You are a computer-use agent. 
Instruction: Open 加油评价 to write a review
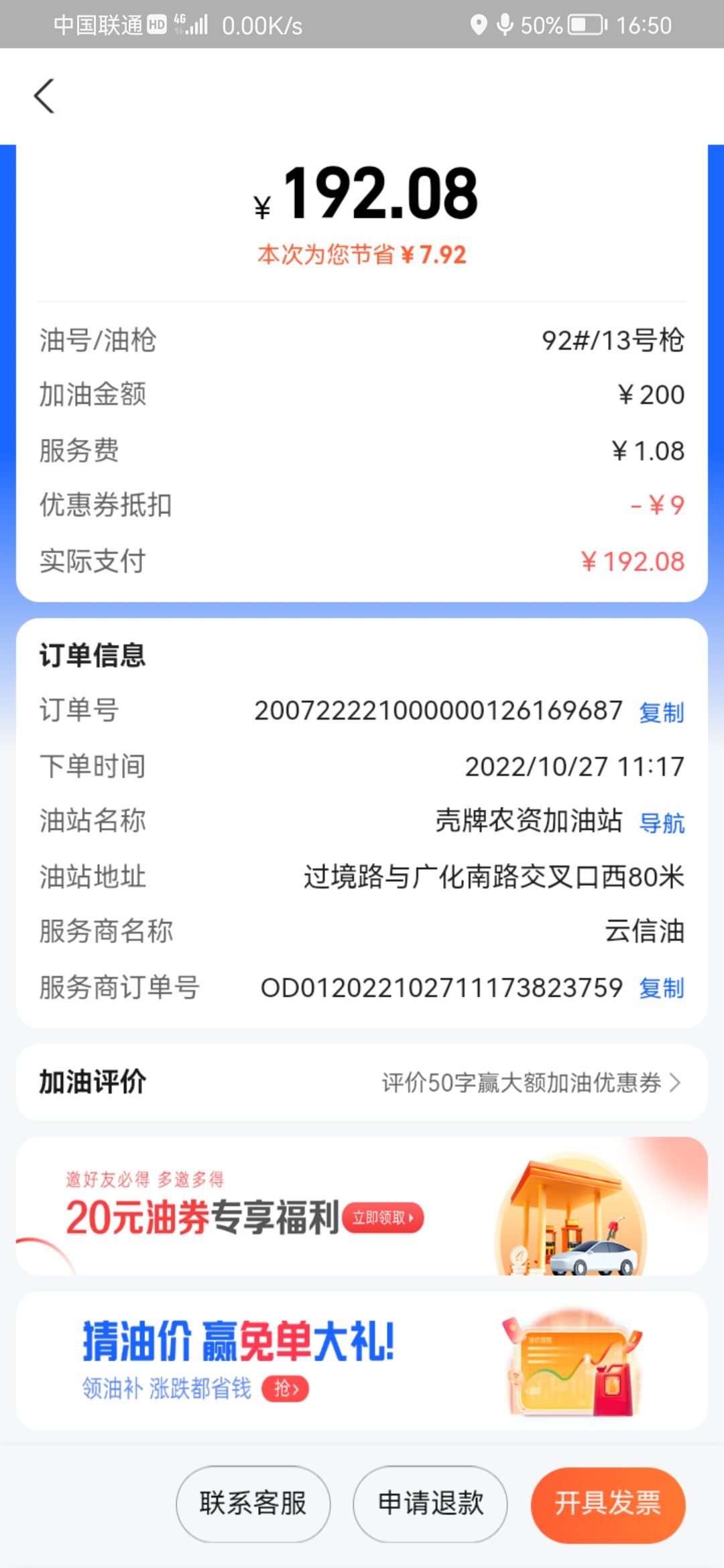point(362,1082)
